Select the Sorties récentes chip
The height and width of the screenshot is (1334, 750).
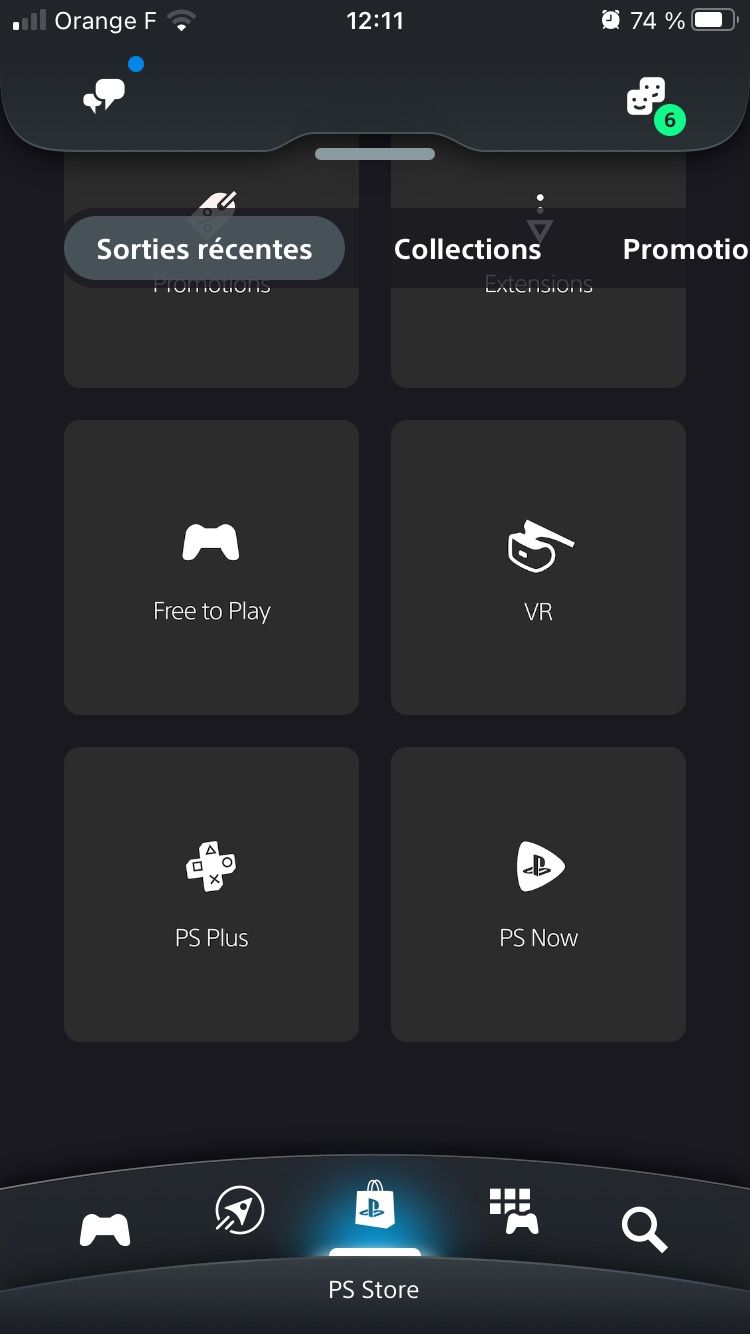tap(204, 249)
